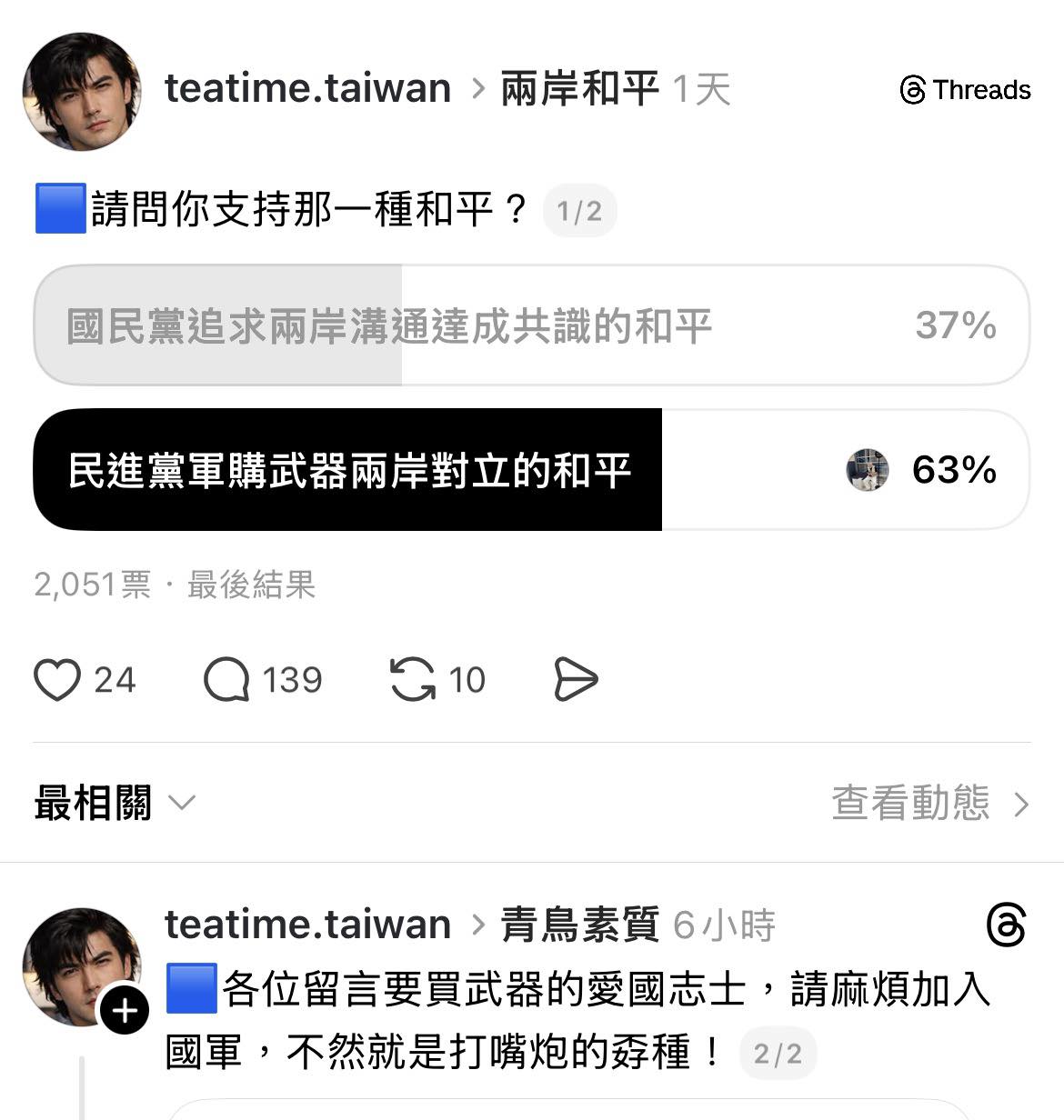Screen dimensions: 1064x1120
Task: Open the comments with 139 replies
Action: point(226,680)
